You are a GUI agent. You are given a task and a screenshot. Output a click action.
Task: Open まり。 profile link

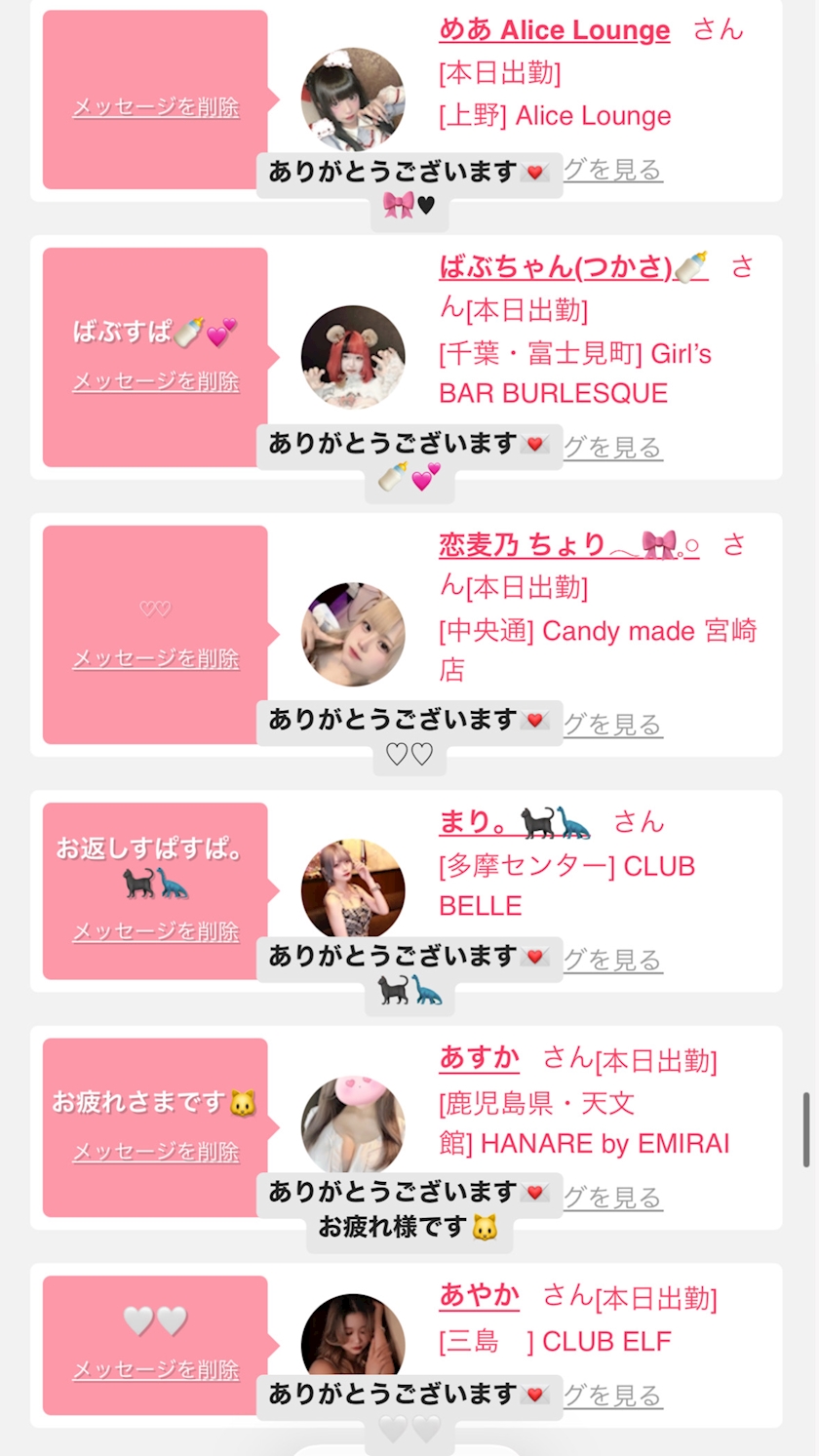coord(515,822)
